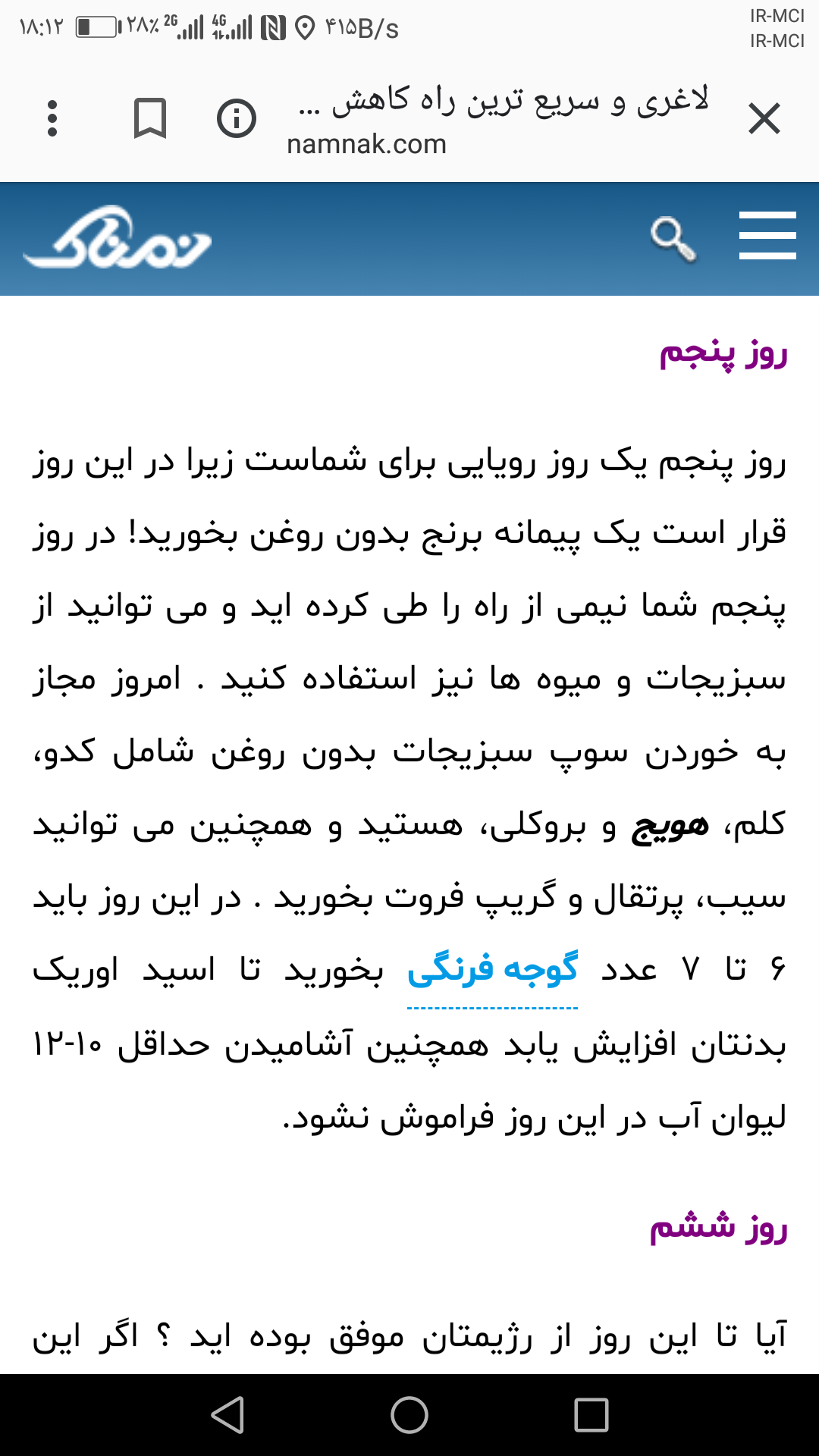Bookmark this page

point(149,119)
